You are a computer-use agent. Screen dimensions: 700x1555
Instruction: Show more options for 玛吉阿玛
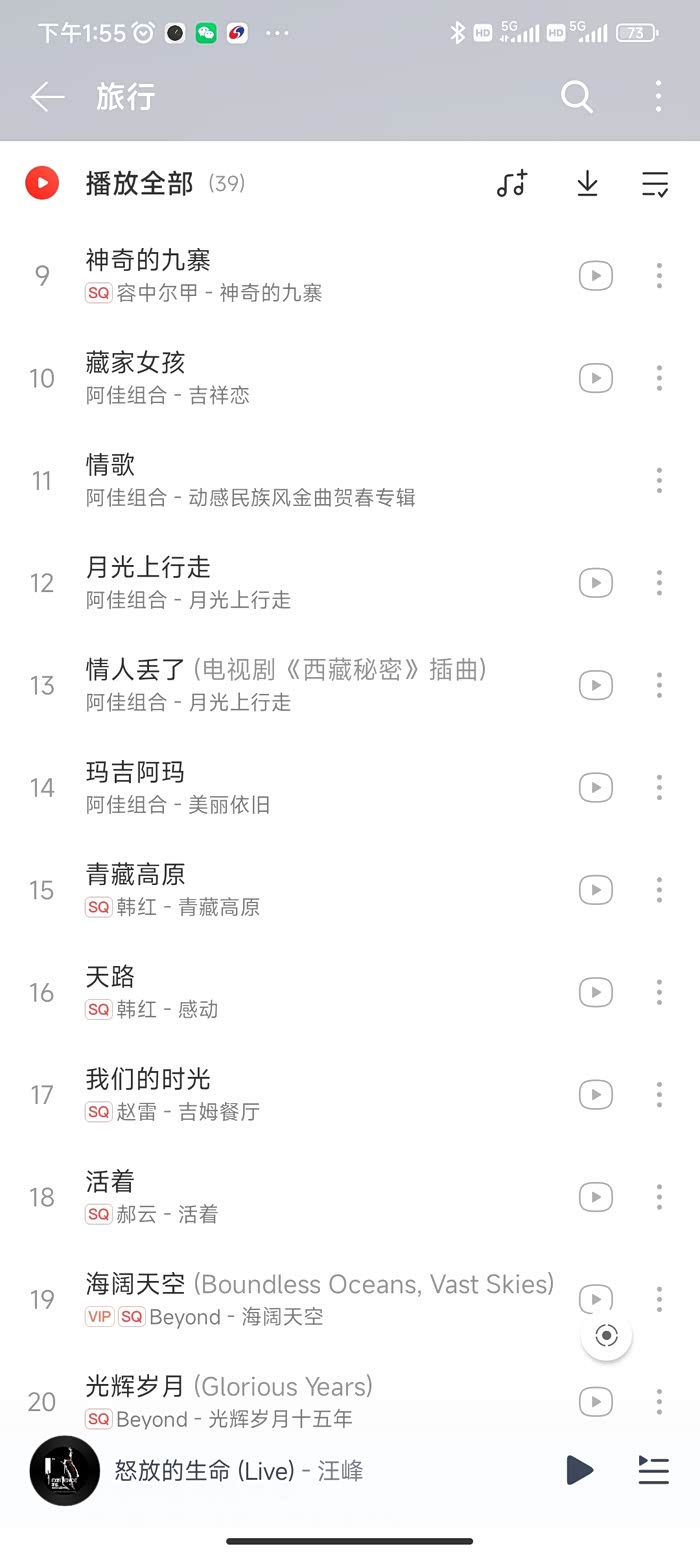click(x=659, y=787)
